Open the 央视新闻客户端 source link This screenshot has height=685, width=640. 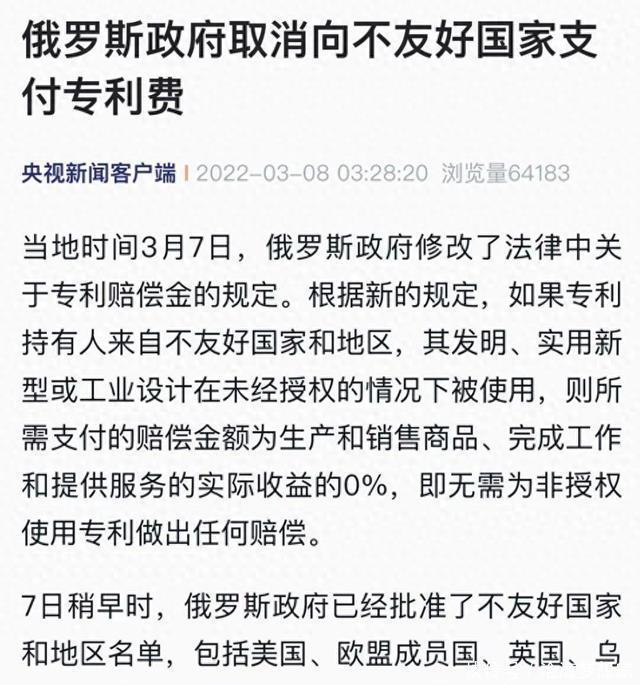99,173
